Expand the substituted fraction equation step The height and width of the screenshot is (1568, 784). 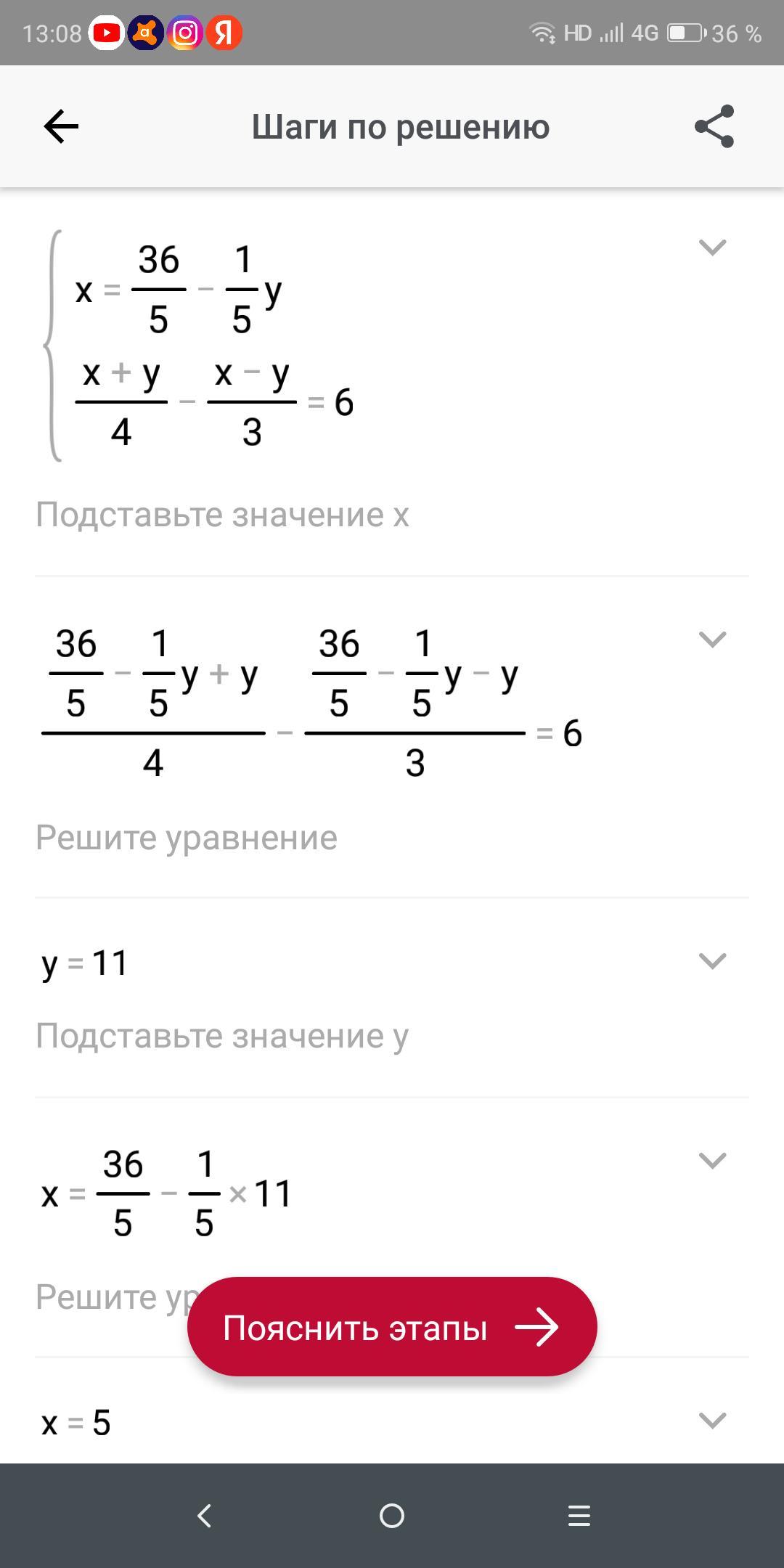pyautogui.click(x=712, y=640)
